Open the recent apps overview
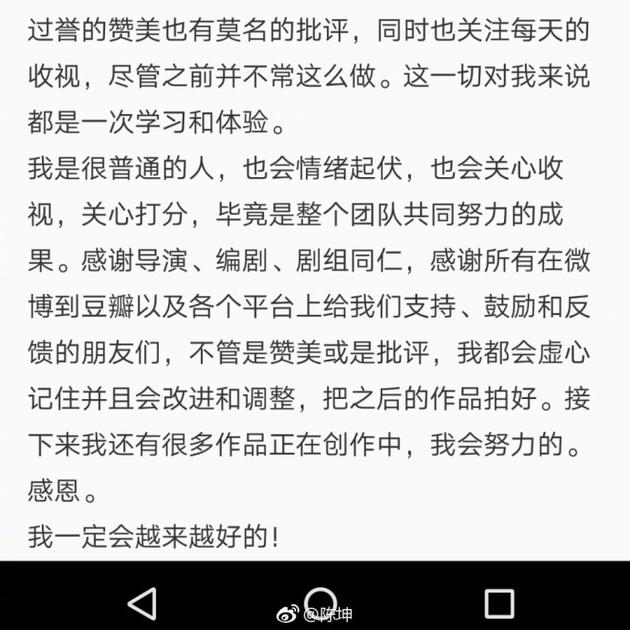This screenshot has height=630, width=630. (498, 602)
